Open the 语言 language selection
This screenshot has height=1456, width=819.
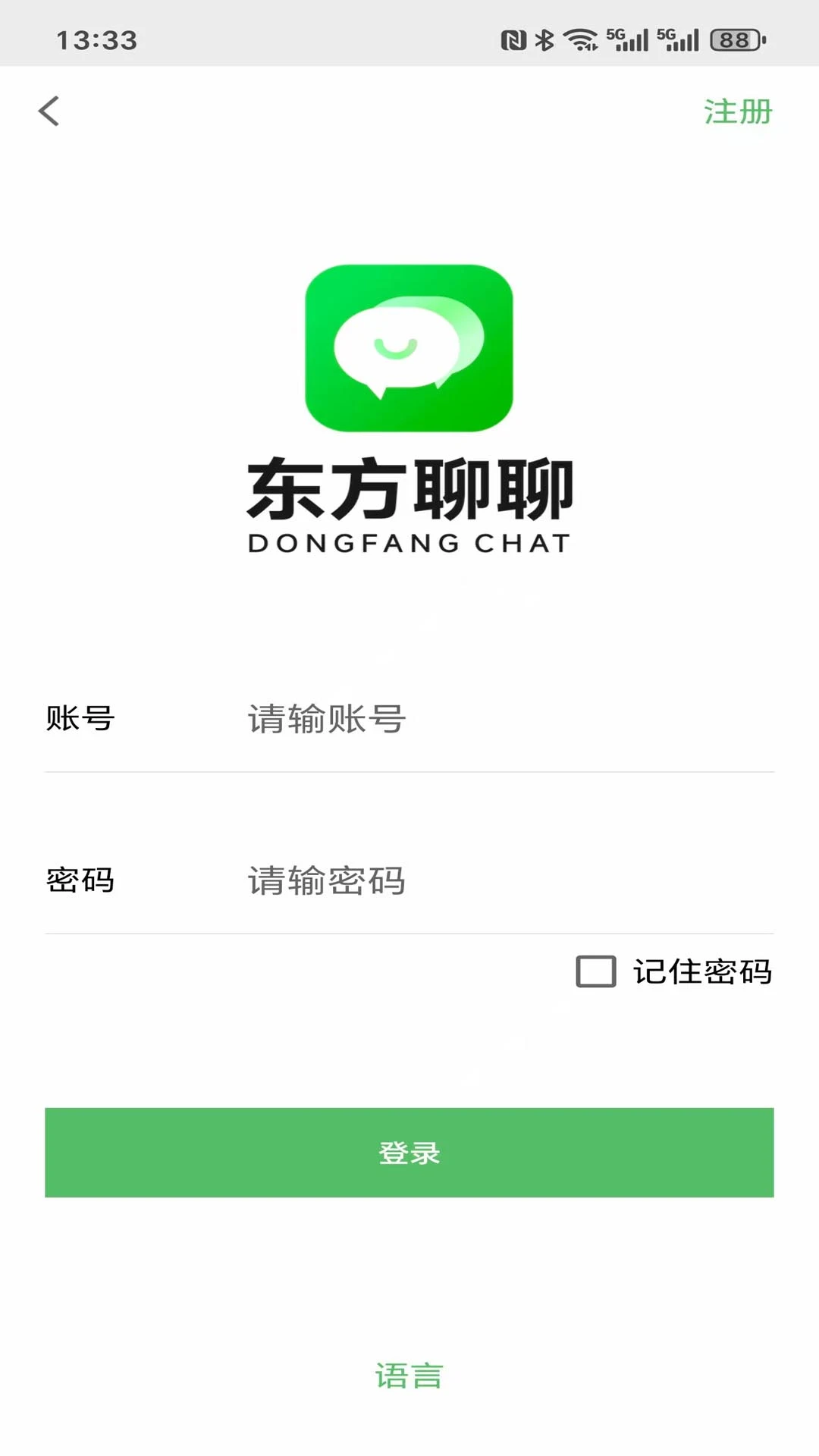(x=409, y=1376)
